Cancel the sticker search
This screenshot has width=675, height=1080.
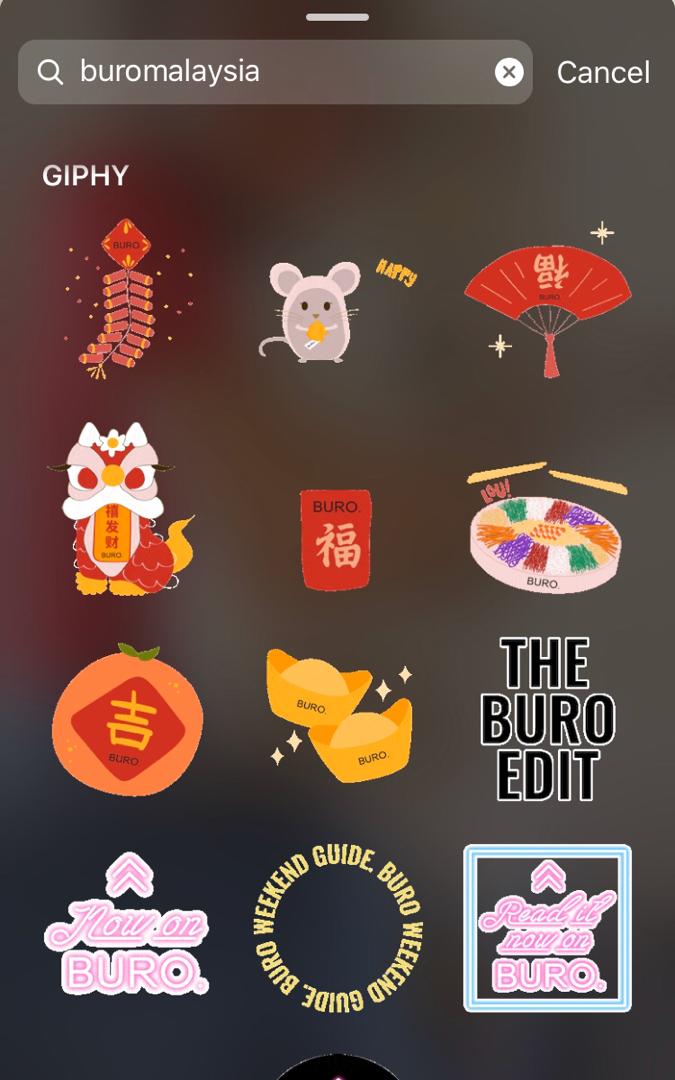[x=603, y=72]
